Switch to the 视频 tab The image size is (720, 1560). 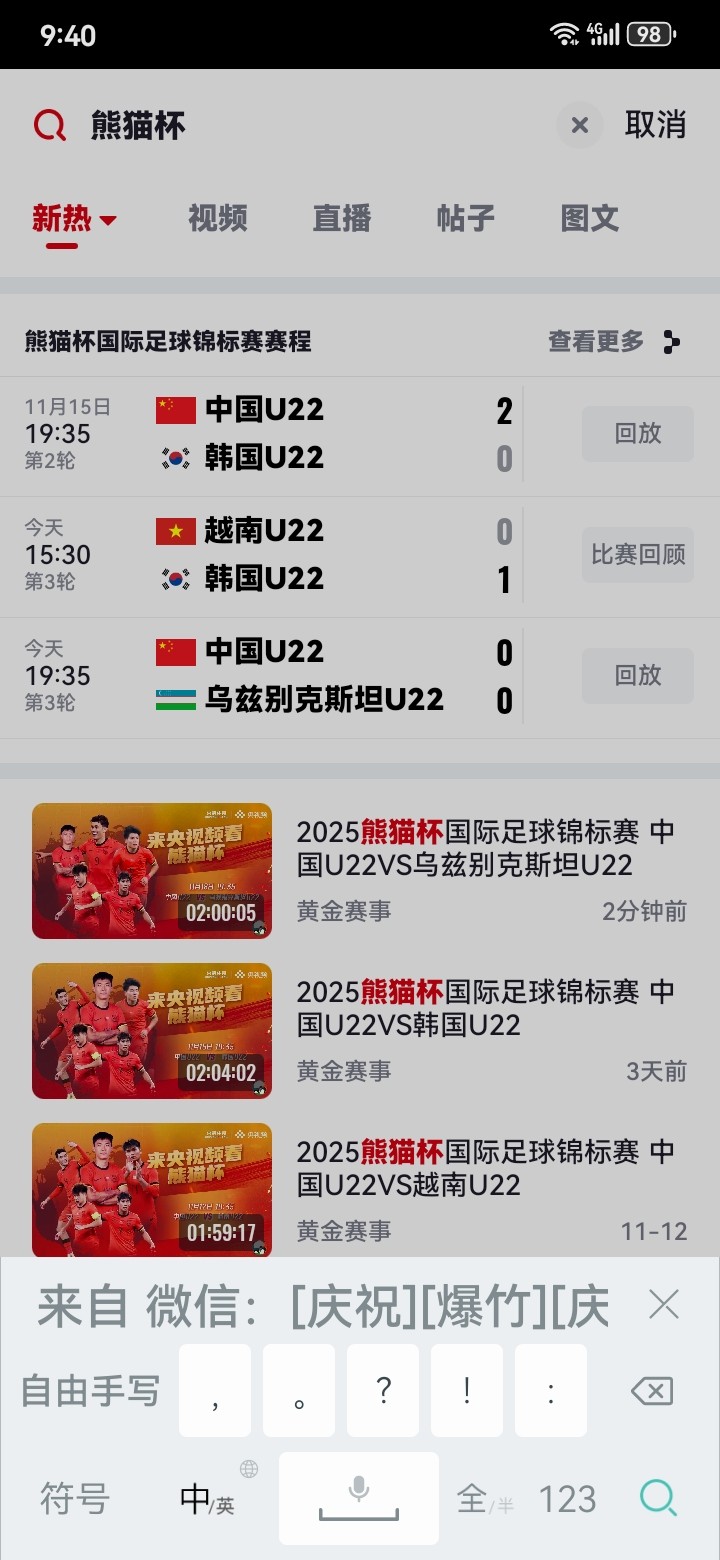point(218,219)
